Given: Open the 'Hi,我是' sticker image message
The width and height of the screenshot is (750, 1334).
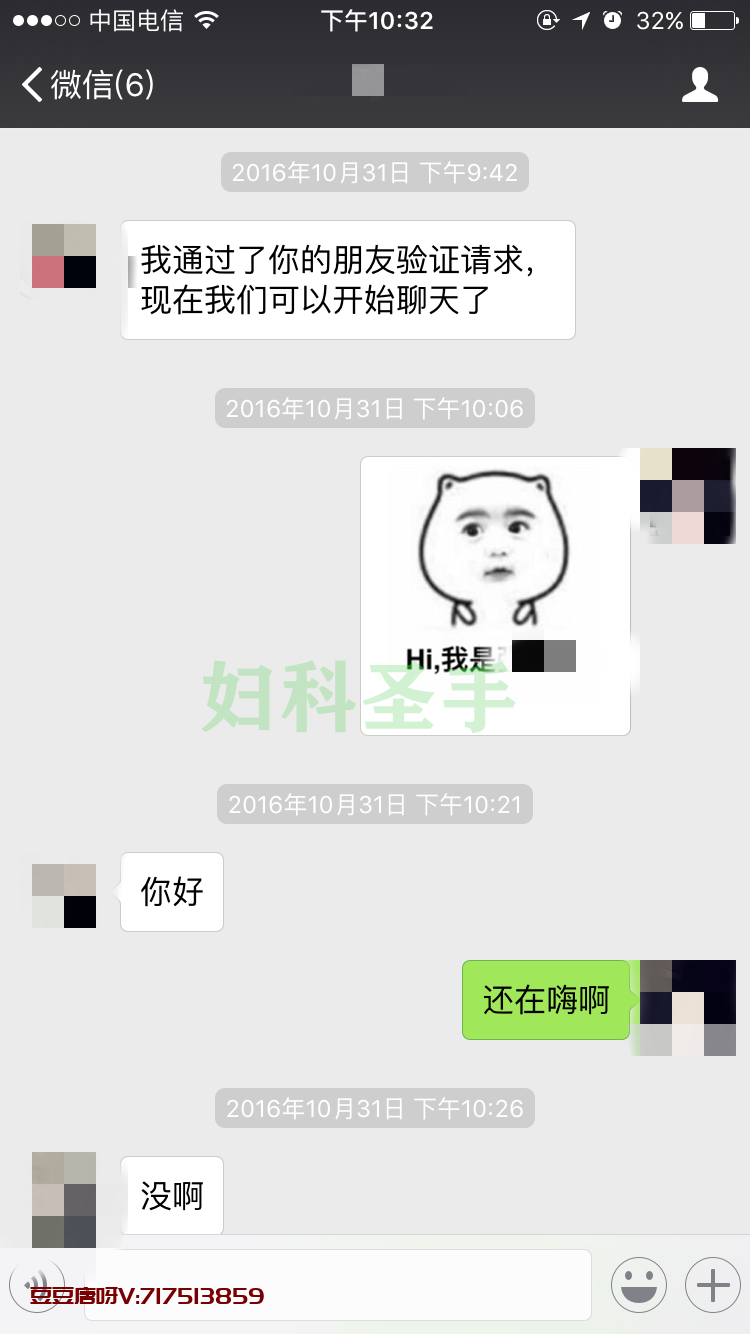Looking at the screenshot, I should click(x=495, y=595).
